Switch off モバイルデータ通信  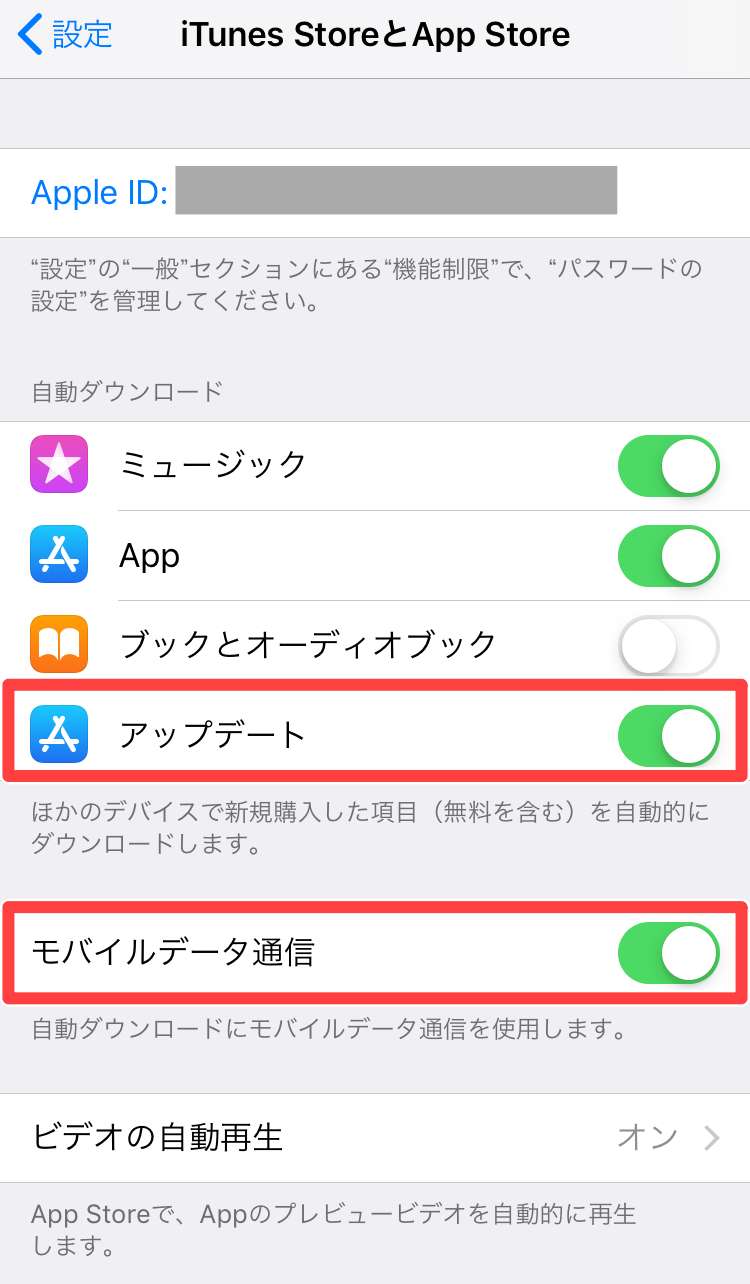coord(668,953)
